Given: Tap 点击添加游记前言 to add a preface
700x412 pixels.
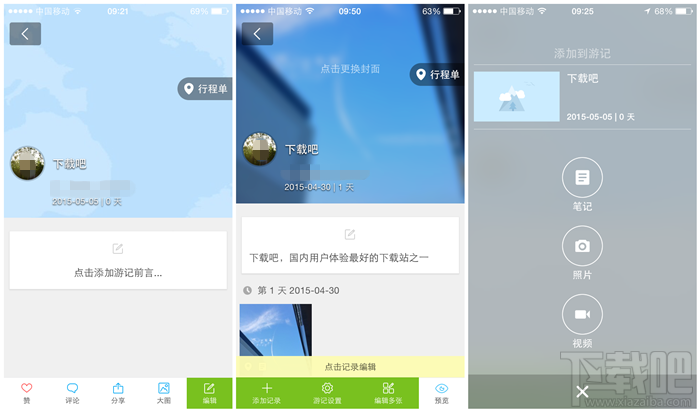Looking at the screenshot, I should coord(118,260).
